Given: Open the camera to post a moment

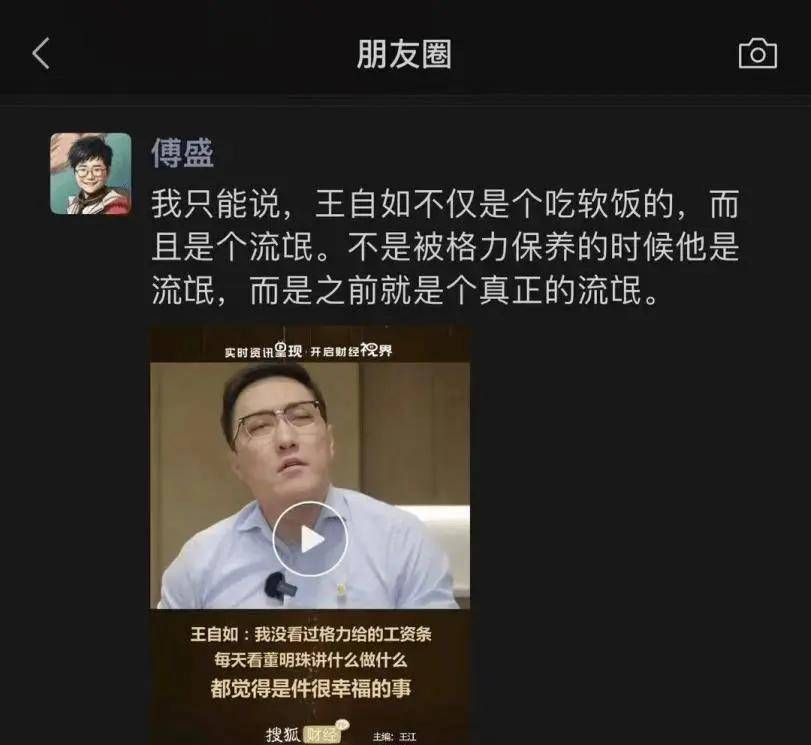Looking at the screenshot, I should pos(757,54).
